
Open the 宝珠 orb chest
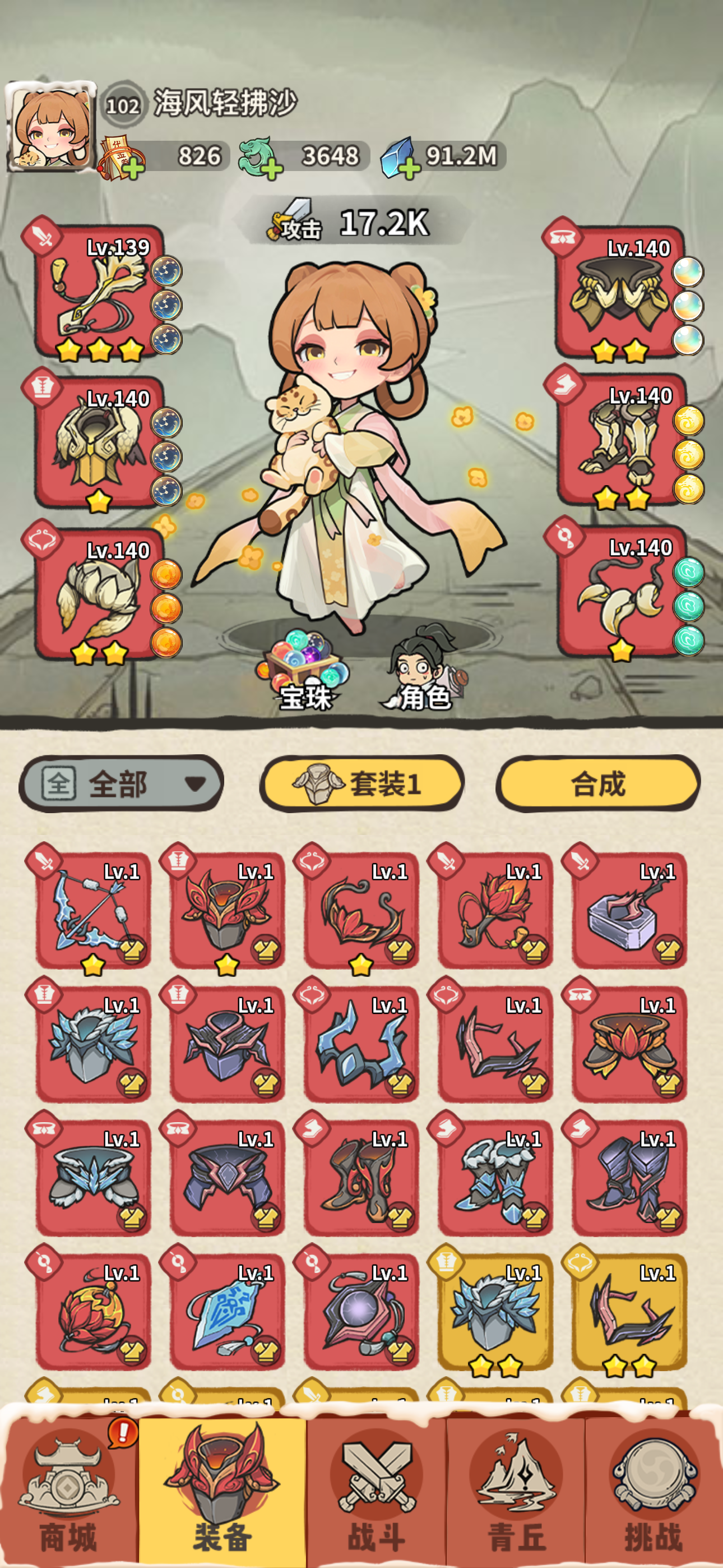point(305,671)
